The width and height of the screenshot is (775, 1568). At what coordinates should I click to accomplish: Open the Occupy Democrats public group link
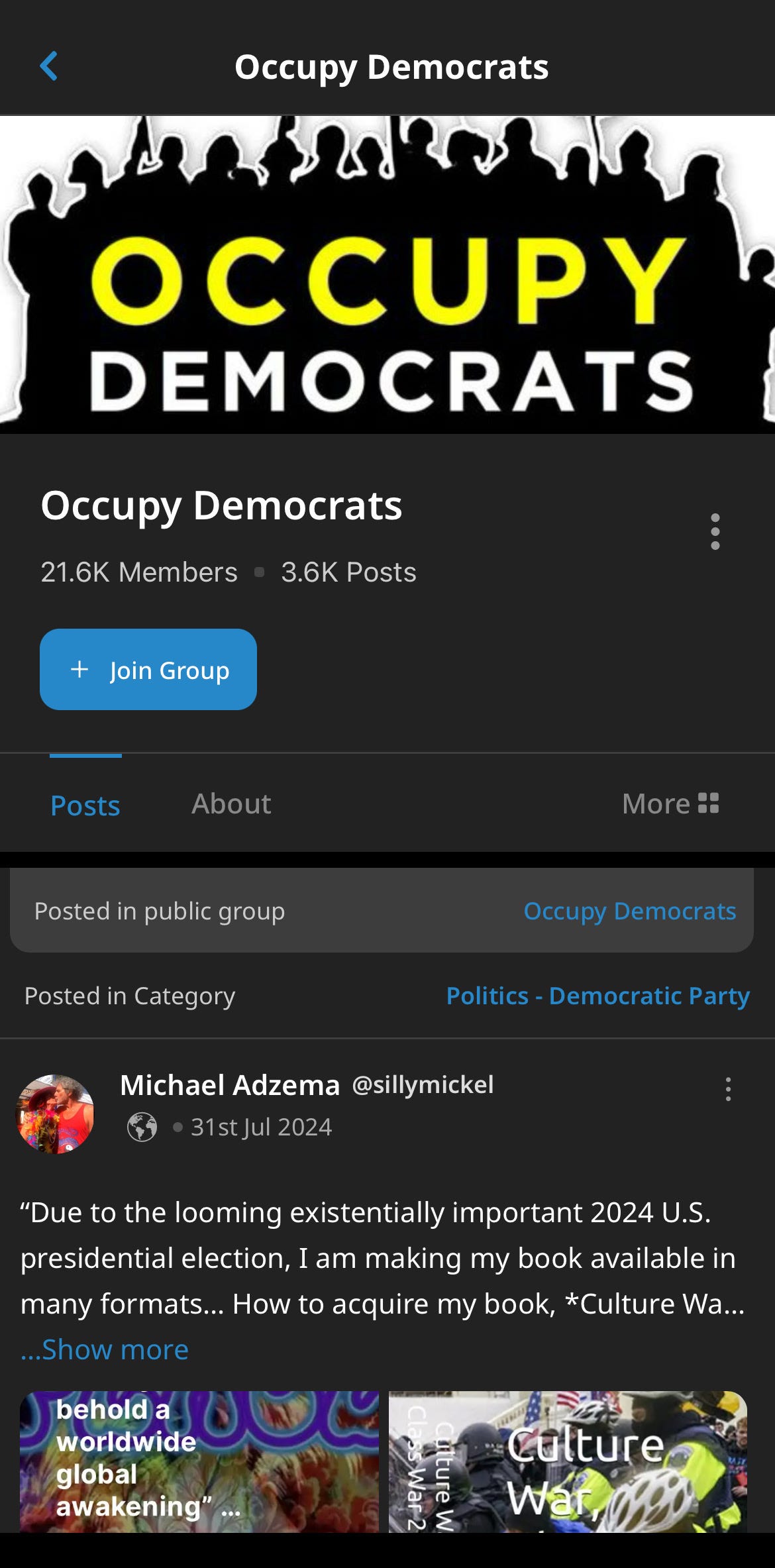(x=629, y=911)
